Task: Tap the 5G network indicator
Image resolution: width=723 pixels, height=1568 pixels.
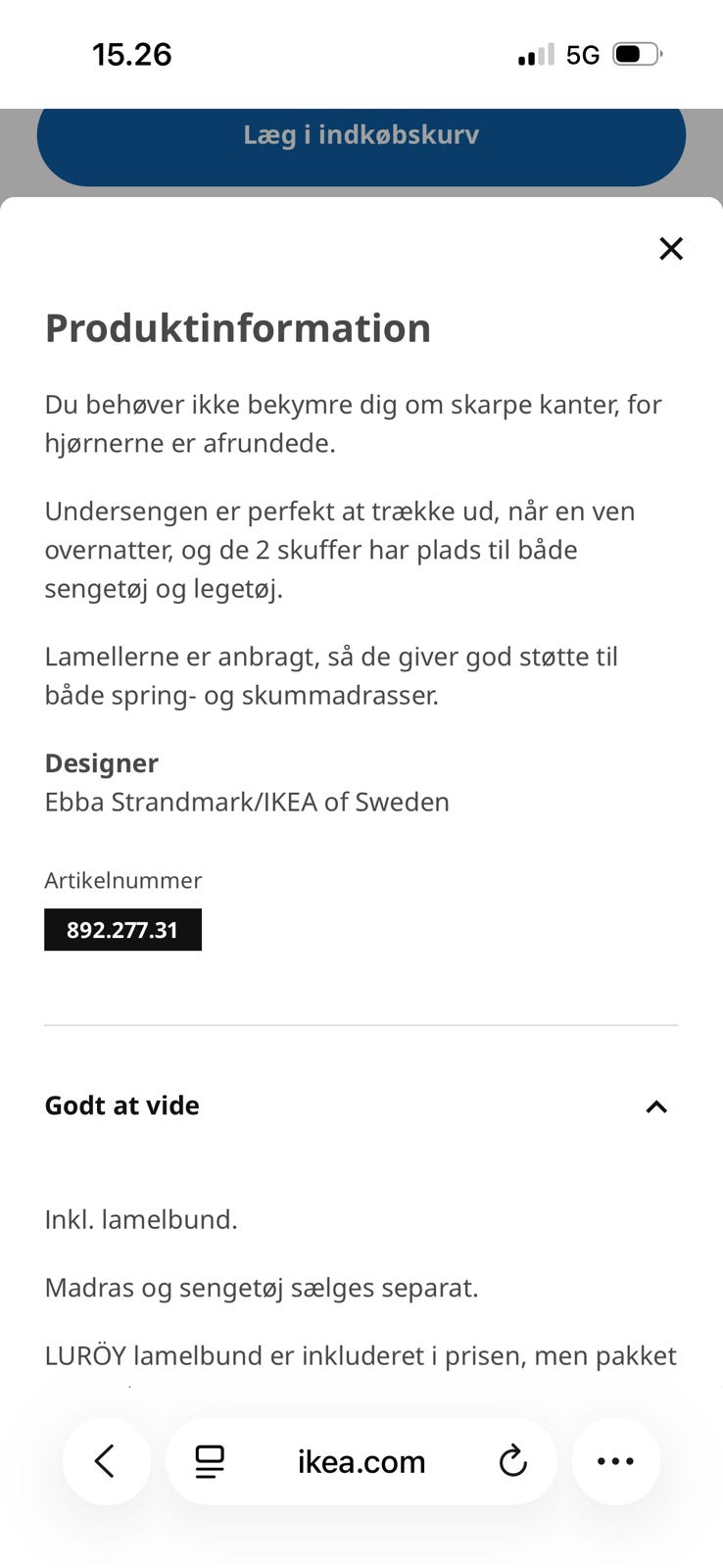Action: [582, 55]
